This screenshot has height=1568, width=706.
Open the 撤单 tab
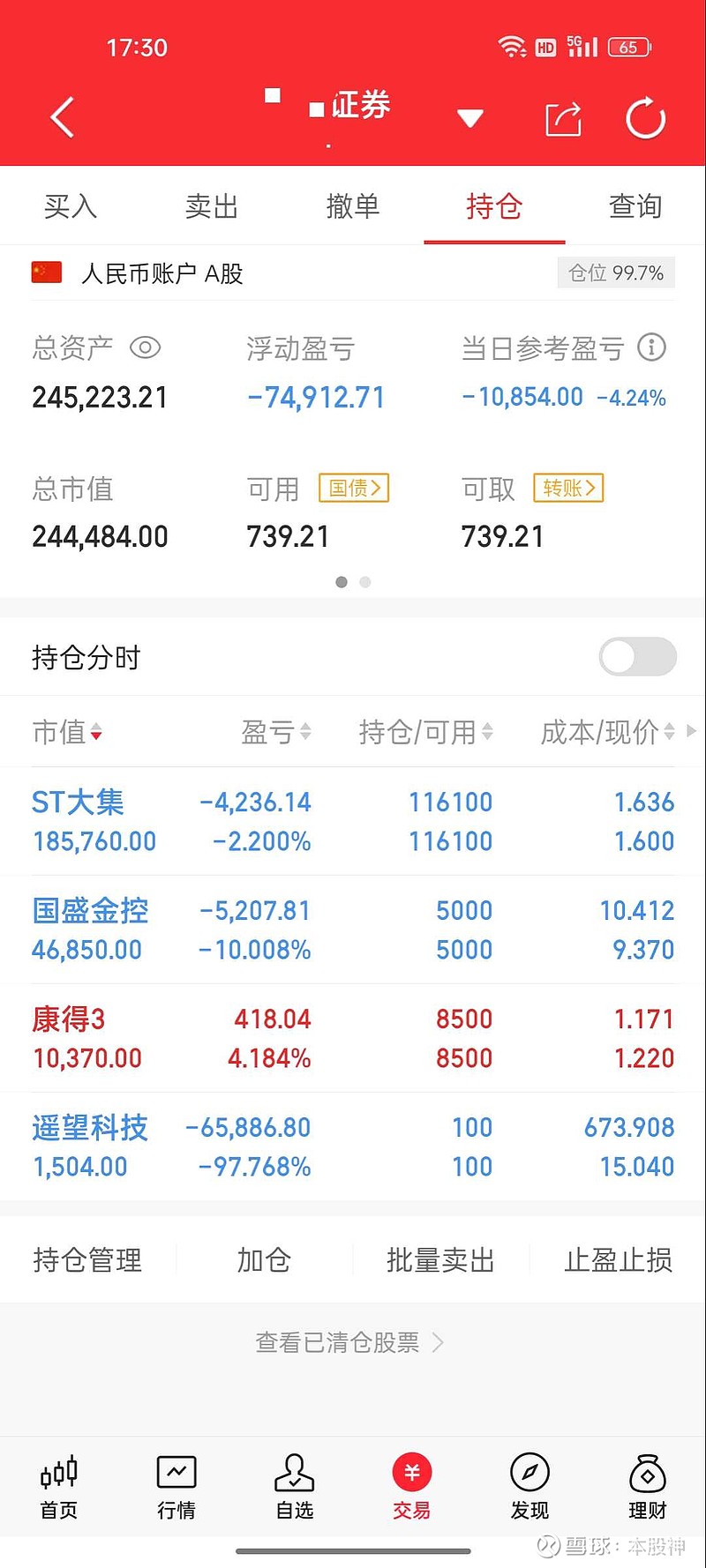pos(353,206)
